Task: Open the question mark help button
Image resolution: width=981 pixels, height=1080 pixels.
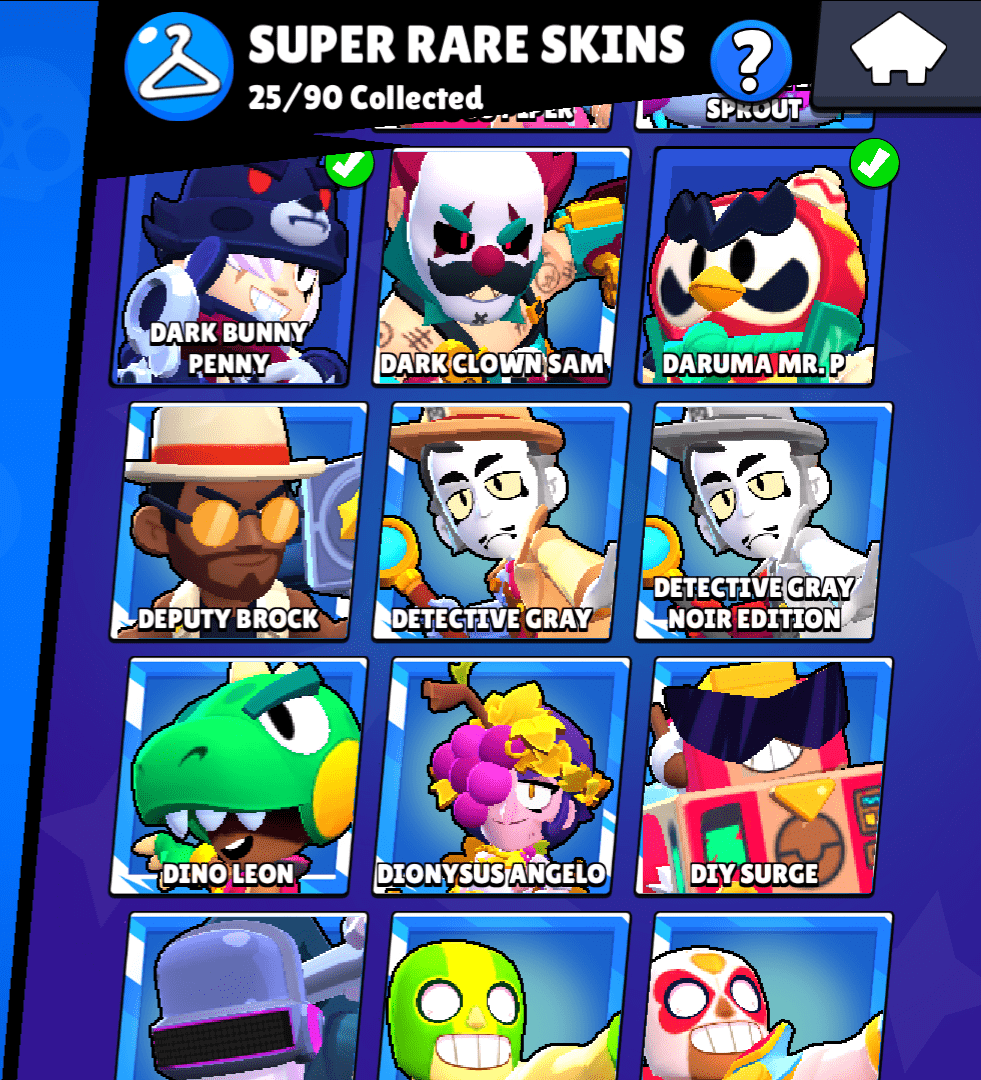Action: click(x=751, y=60)
